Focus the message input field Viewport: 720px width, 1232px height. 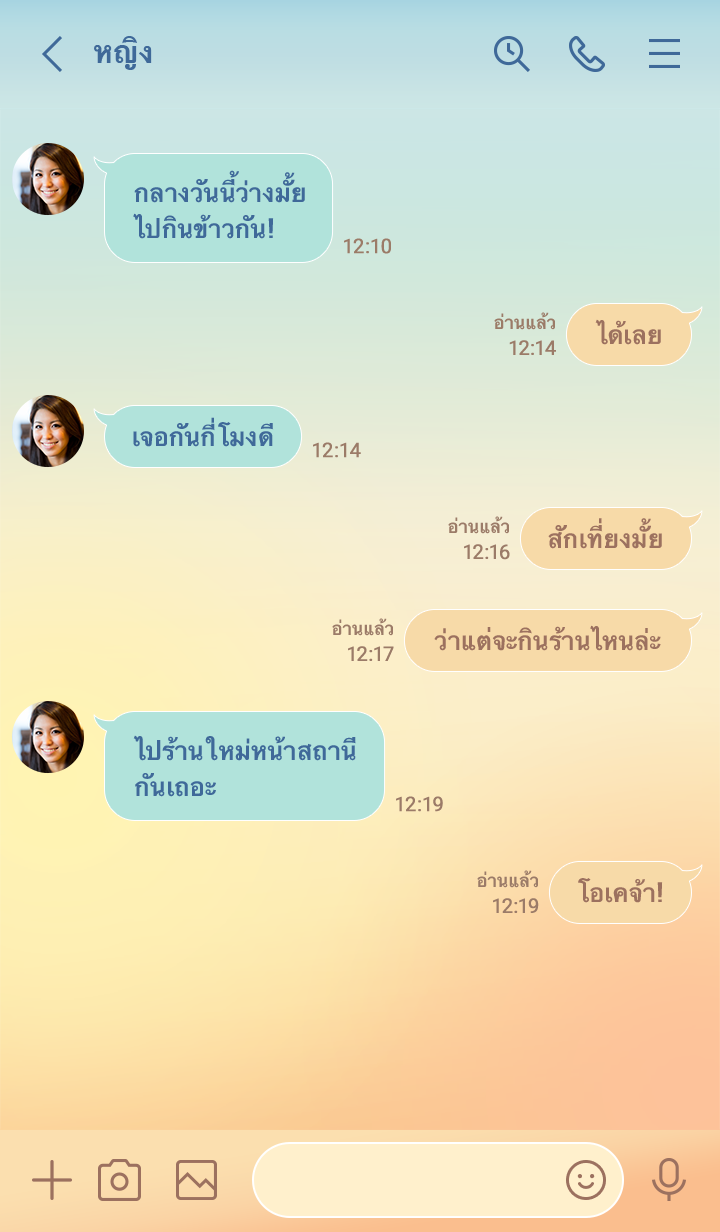click(405, 1181)
